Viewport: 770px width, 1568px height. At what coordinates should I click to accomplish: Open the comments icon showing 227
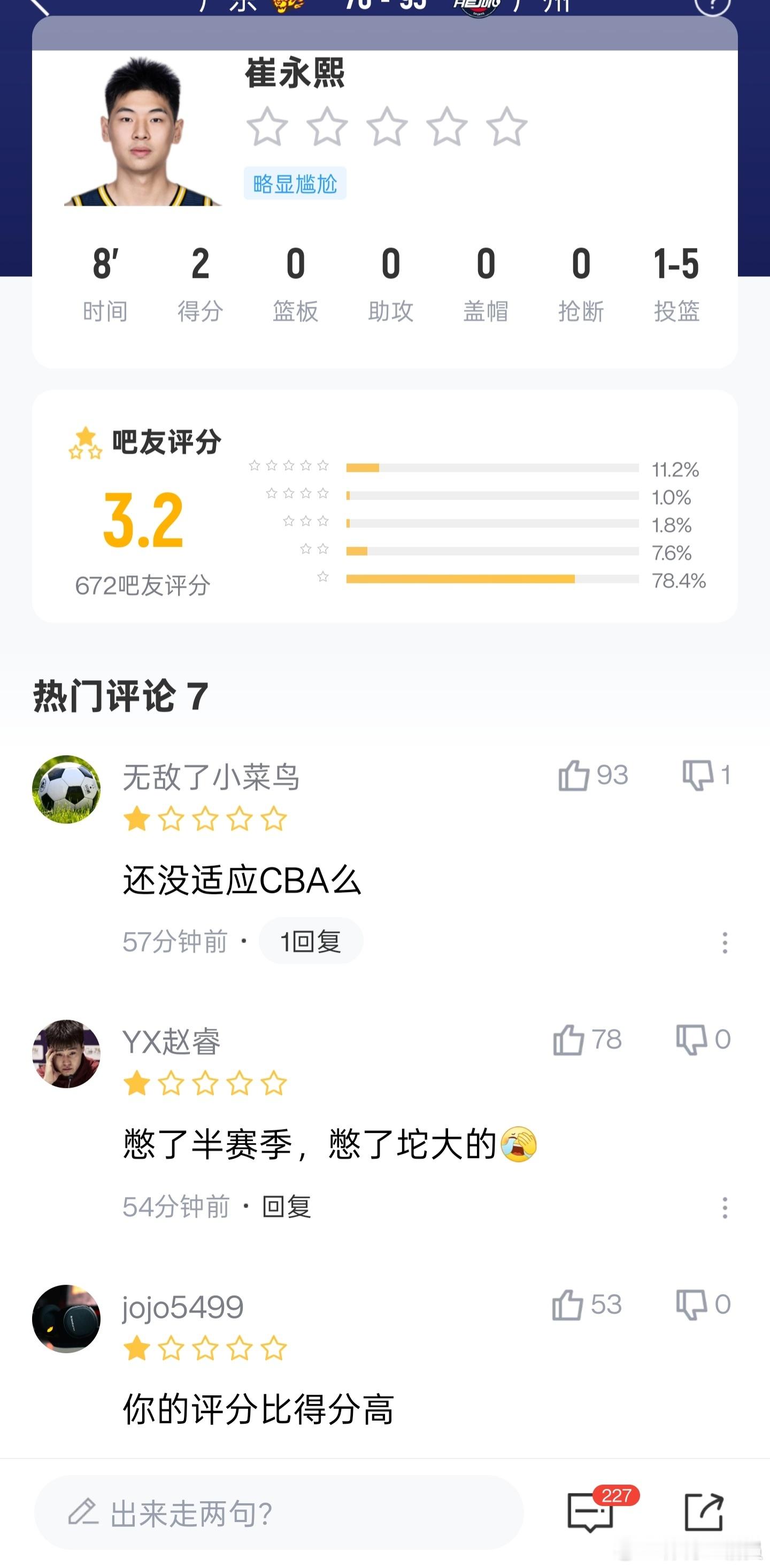590,1512
